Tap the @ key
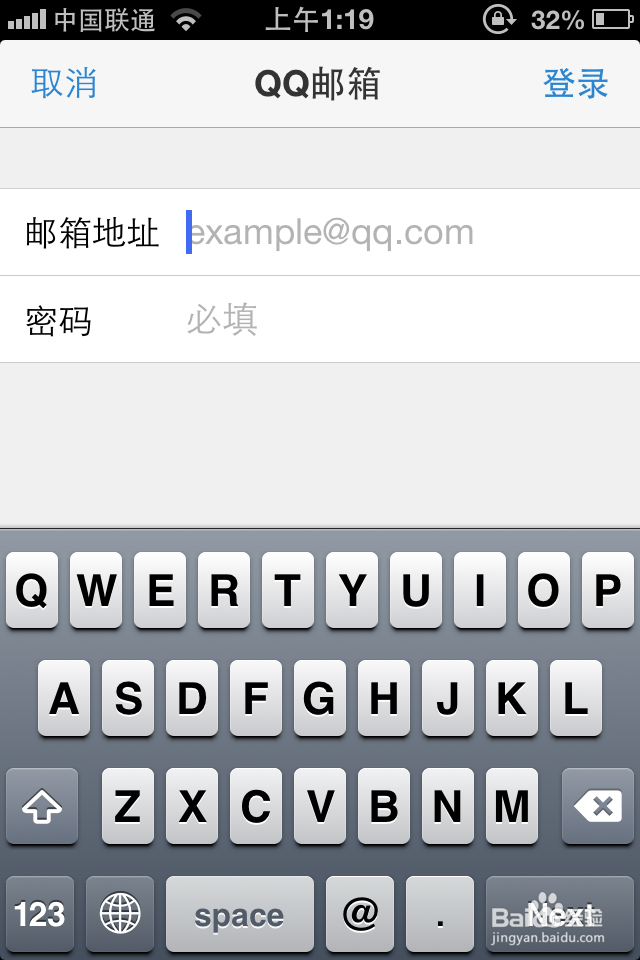 tap(360, 913)
